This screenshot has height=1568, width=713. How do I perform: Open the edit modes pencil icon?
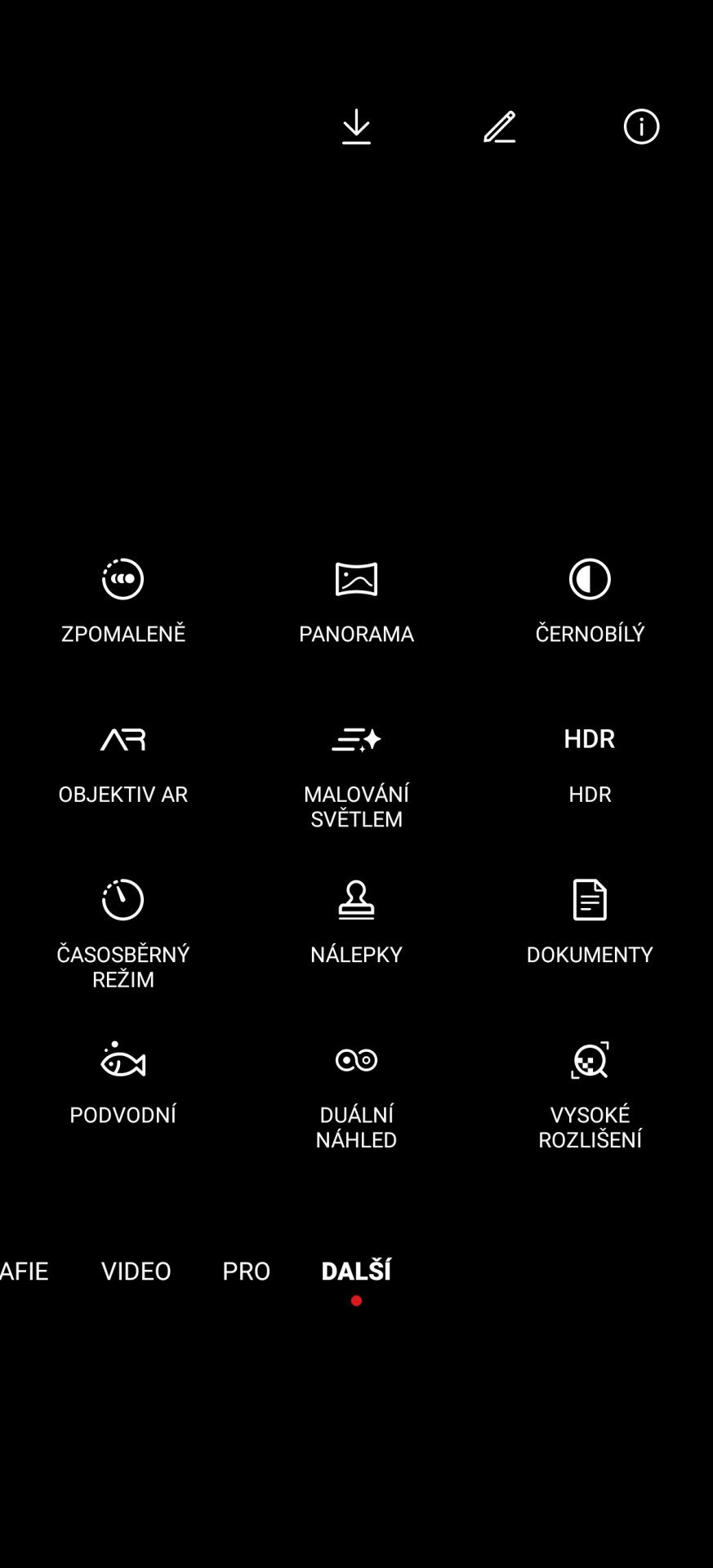(x=499, y=127)
